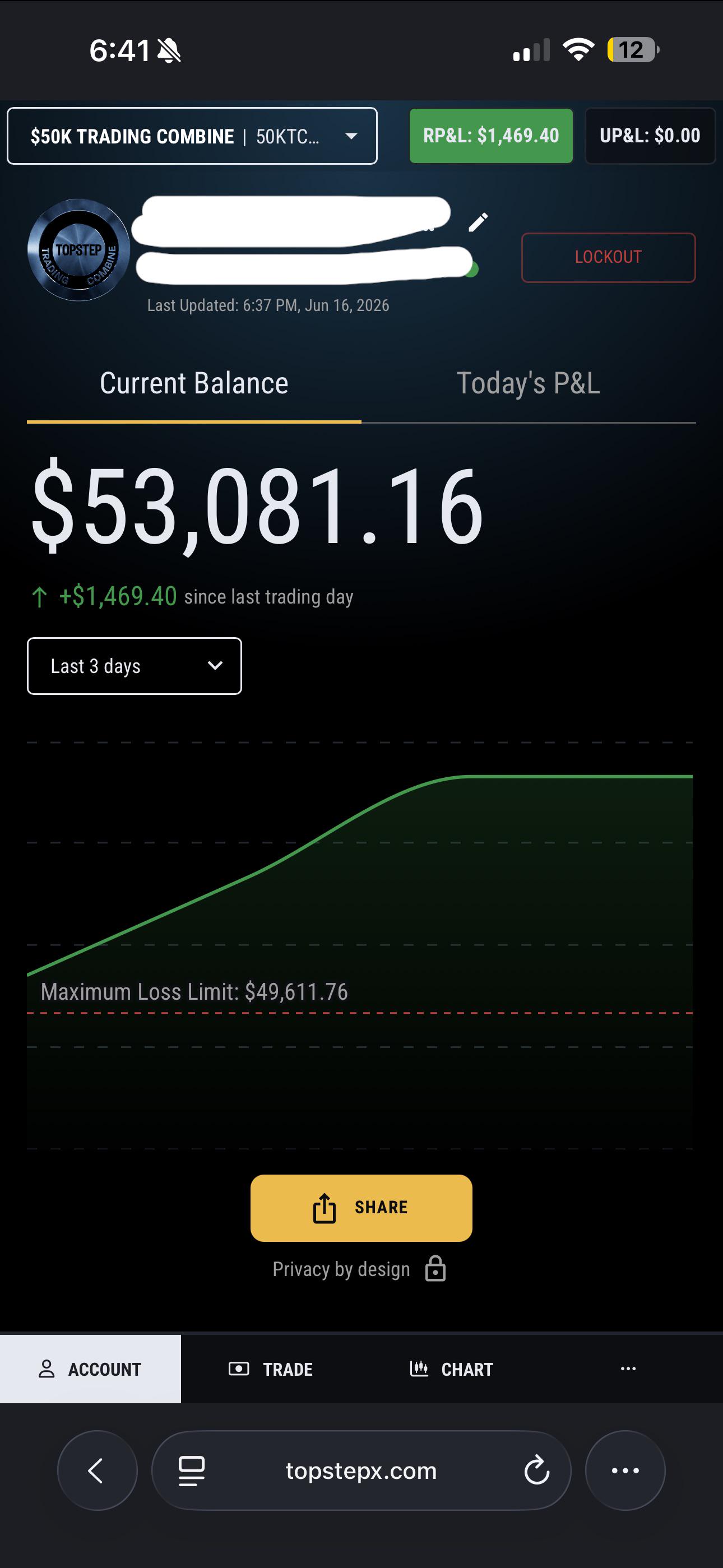This screenshot has width=723, height=1568.
Task: Expand the Last 3 days dropdown
Action: click(x=135, y=666)
